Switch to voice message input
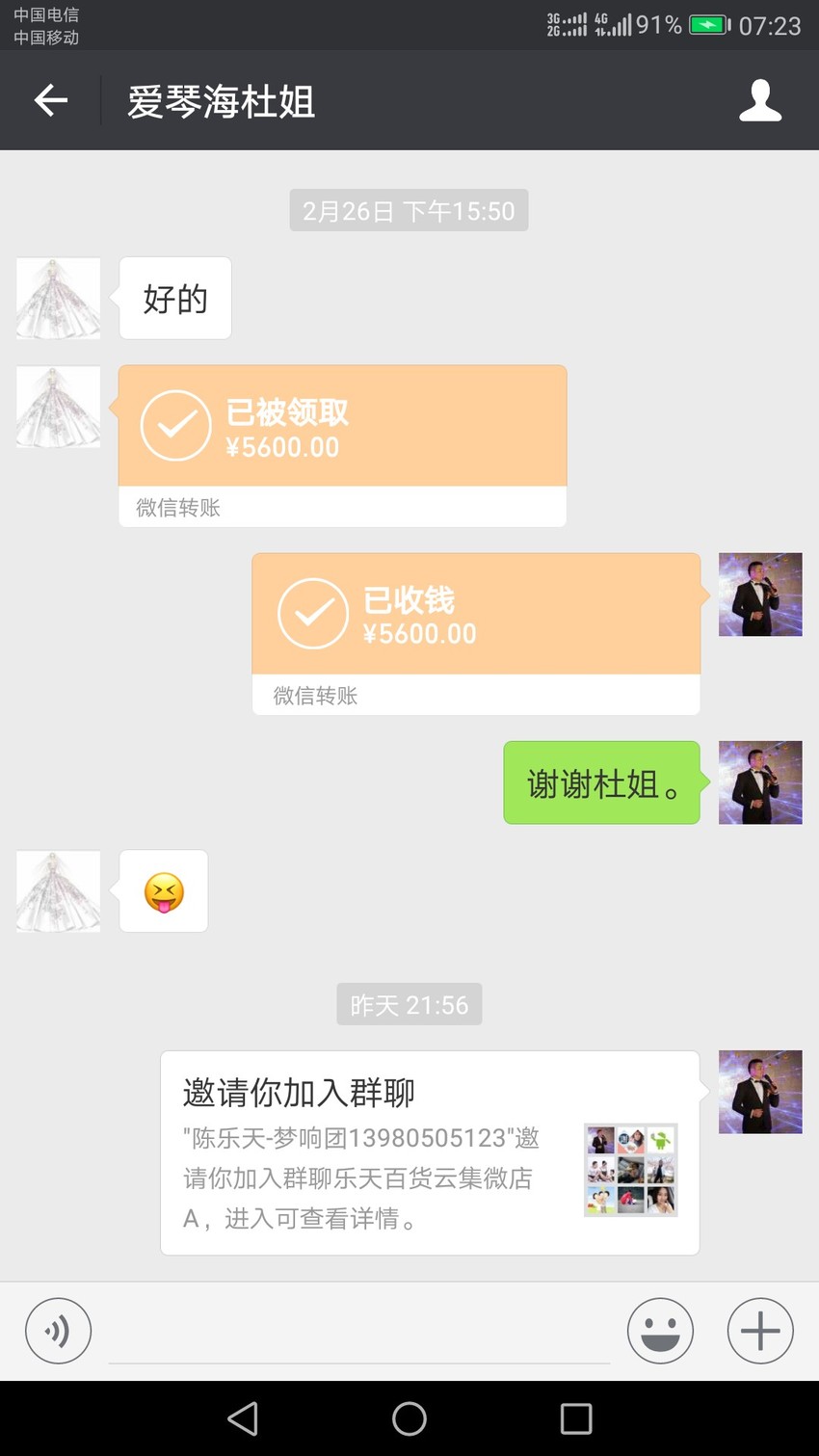The height and width of the screenshot is (1456, 819). click(58, 1331)
